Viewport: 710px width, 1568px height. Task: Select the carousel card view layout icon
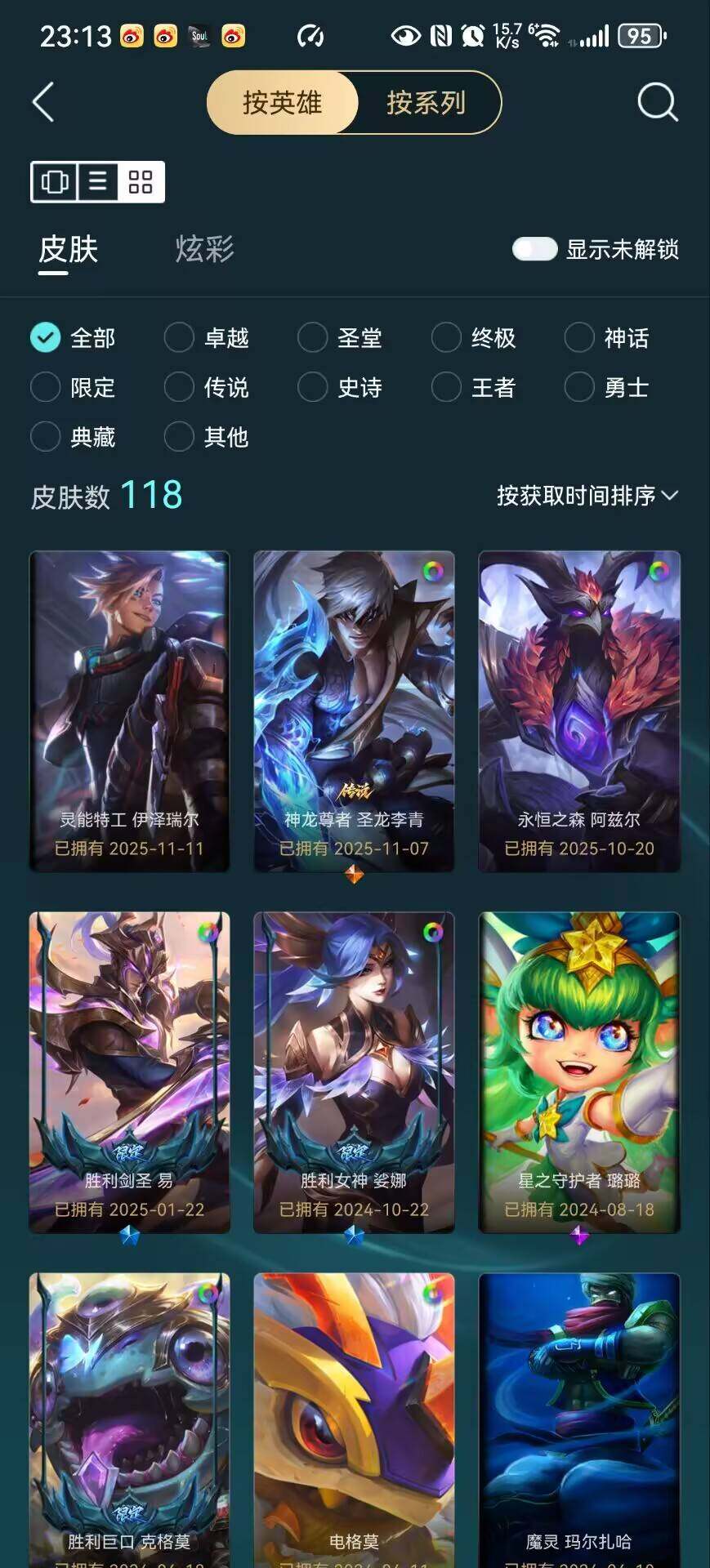[55, 181]
